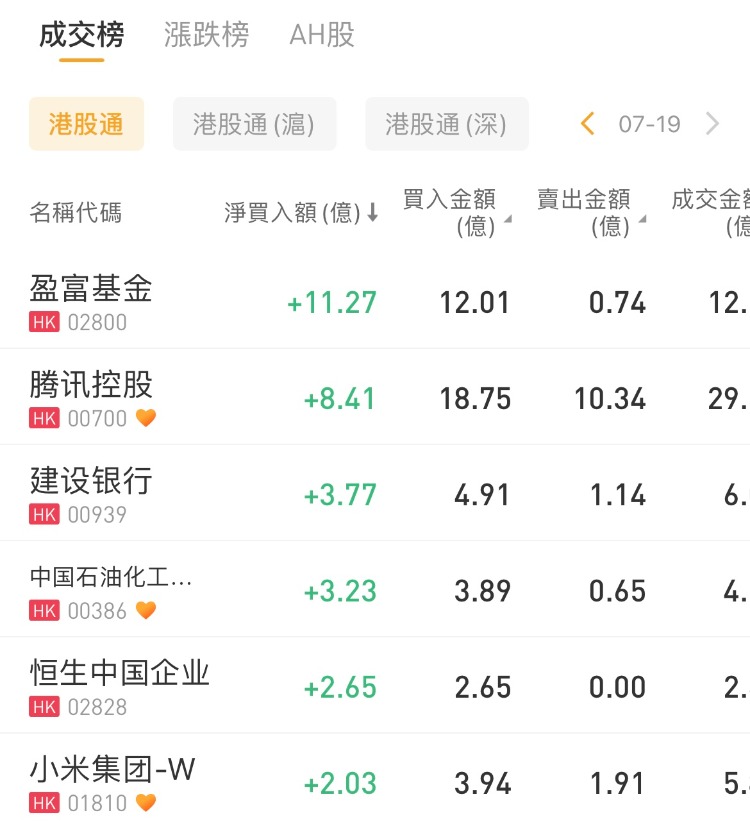Switch to the AH股 tab

[x=322, y=36]
